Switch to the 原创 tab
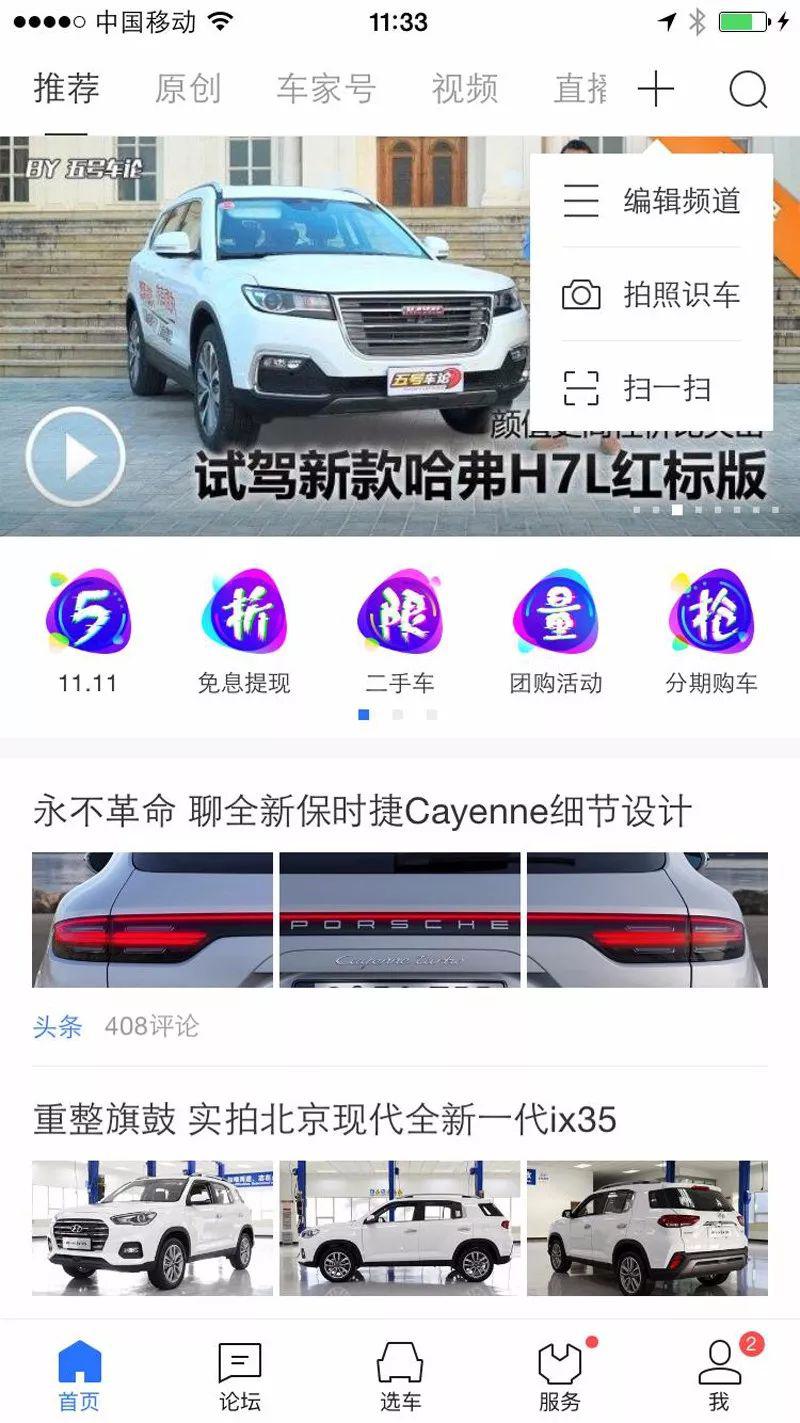Viewport: 800px width, 1423px height. point(187,89)
